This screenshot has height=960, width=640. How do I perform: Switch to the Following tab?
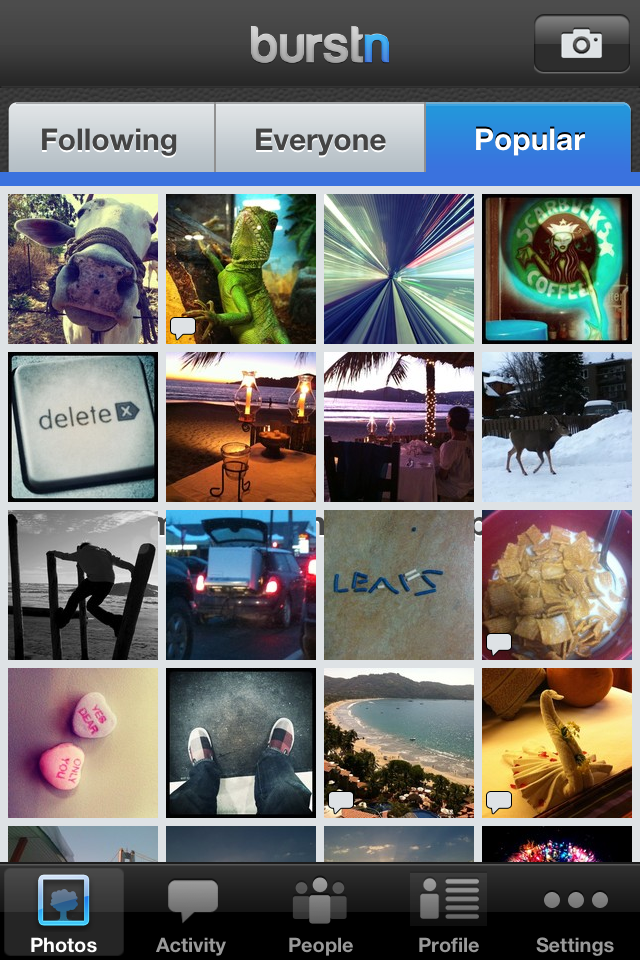point(109,140)
